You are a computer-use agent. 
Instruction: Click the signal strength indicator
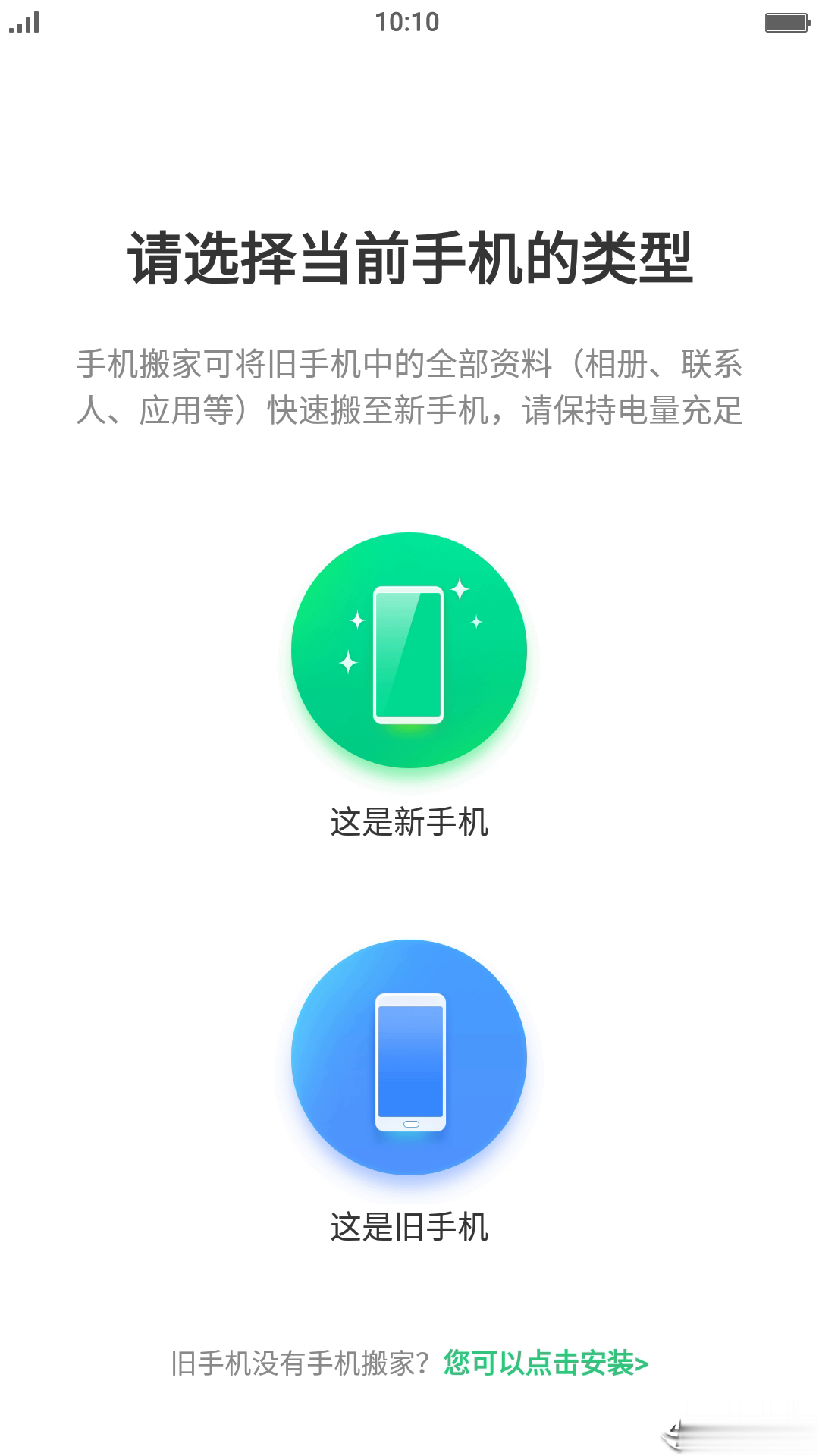coord(25,23)
